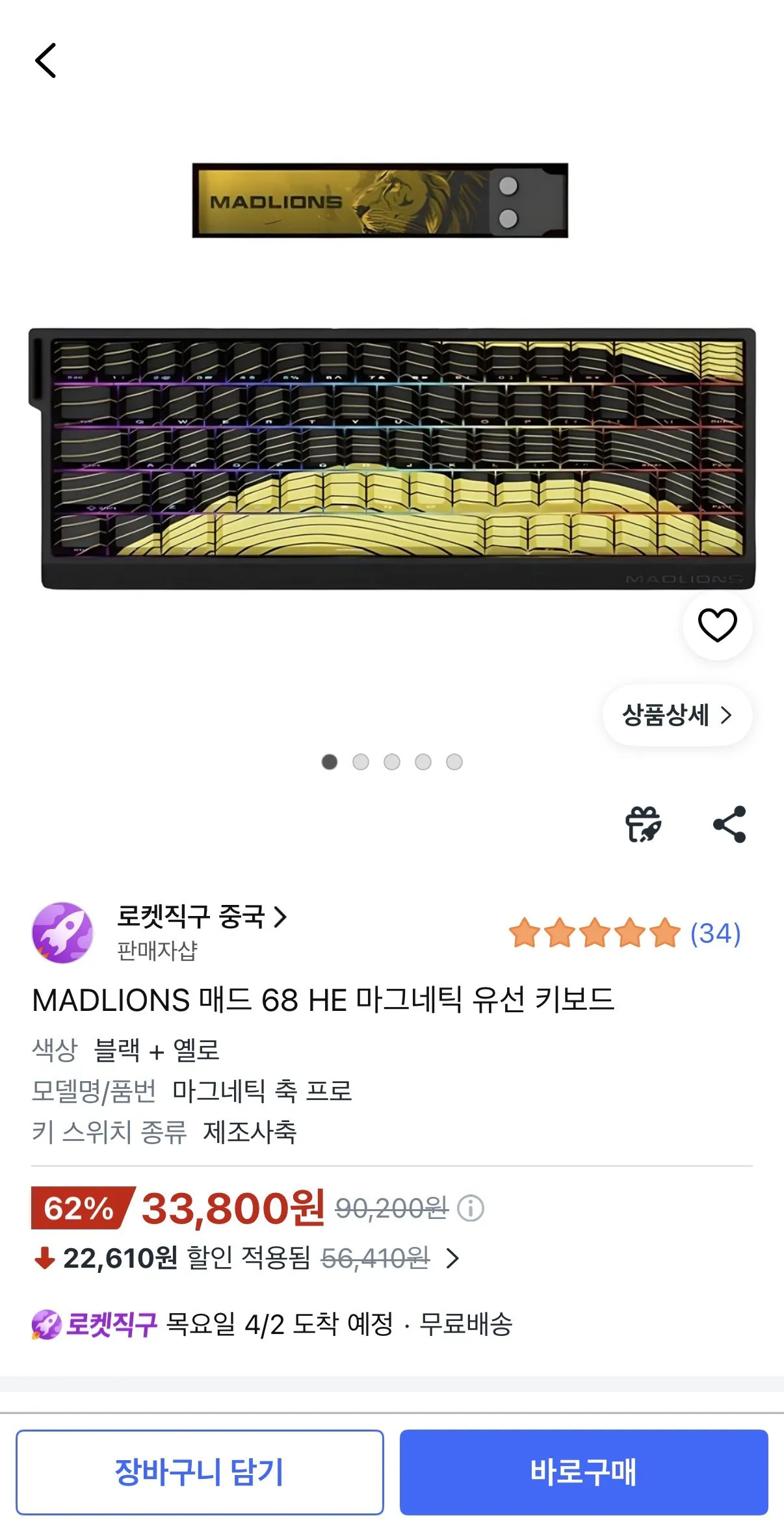Open the share icon
784x1531 pixels.
pyautogui.click(x=730, y=824)
